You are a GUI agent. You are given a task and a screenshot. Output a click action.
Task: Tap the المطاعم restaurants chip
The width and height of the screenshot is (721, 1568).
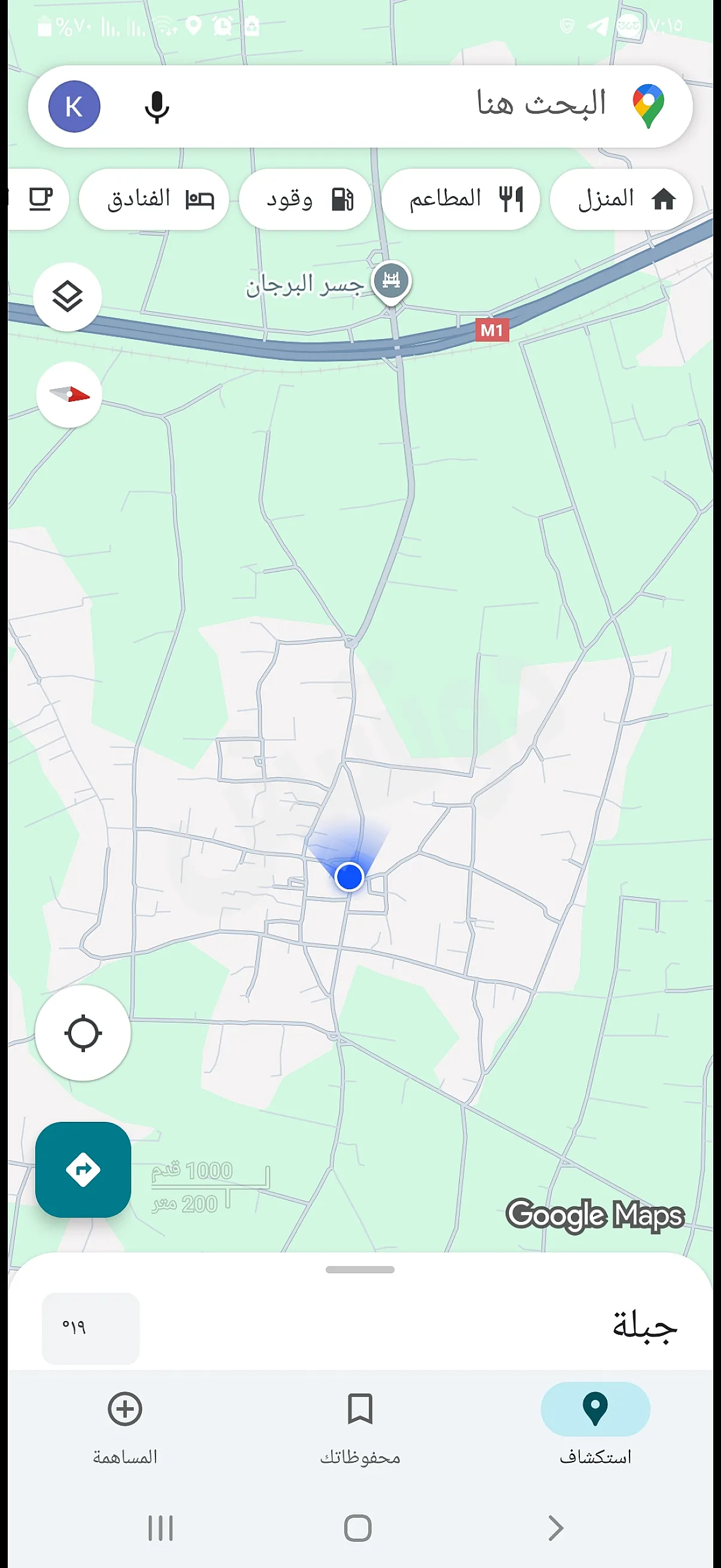click(x=460, y=199)
